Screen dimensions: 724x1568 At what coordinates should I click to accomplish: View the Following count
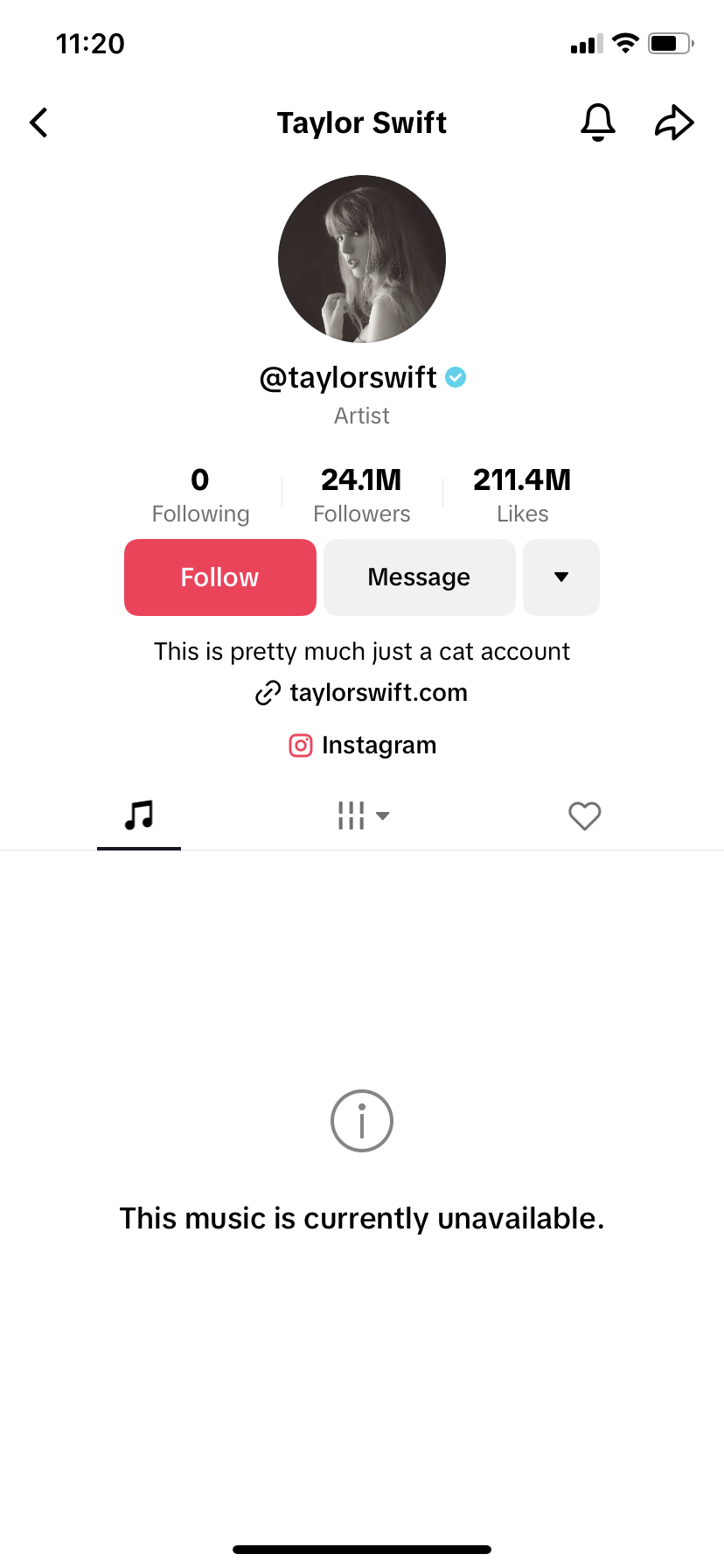200,495
